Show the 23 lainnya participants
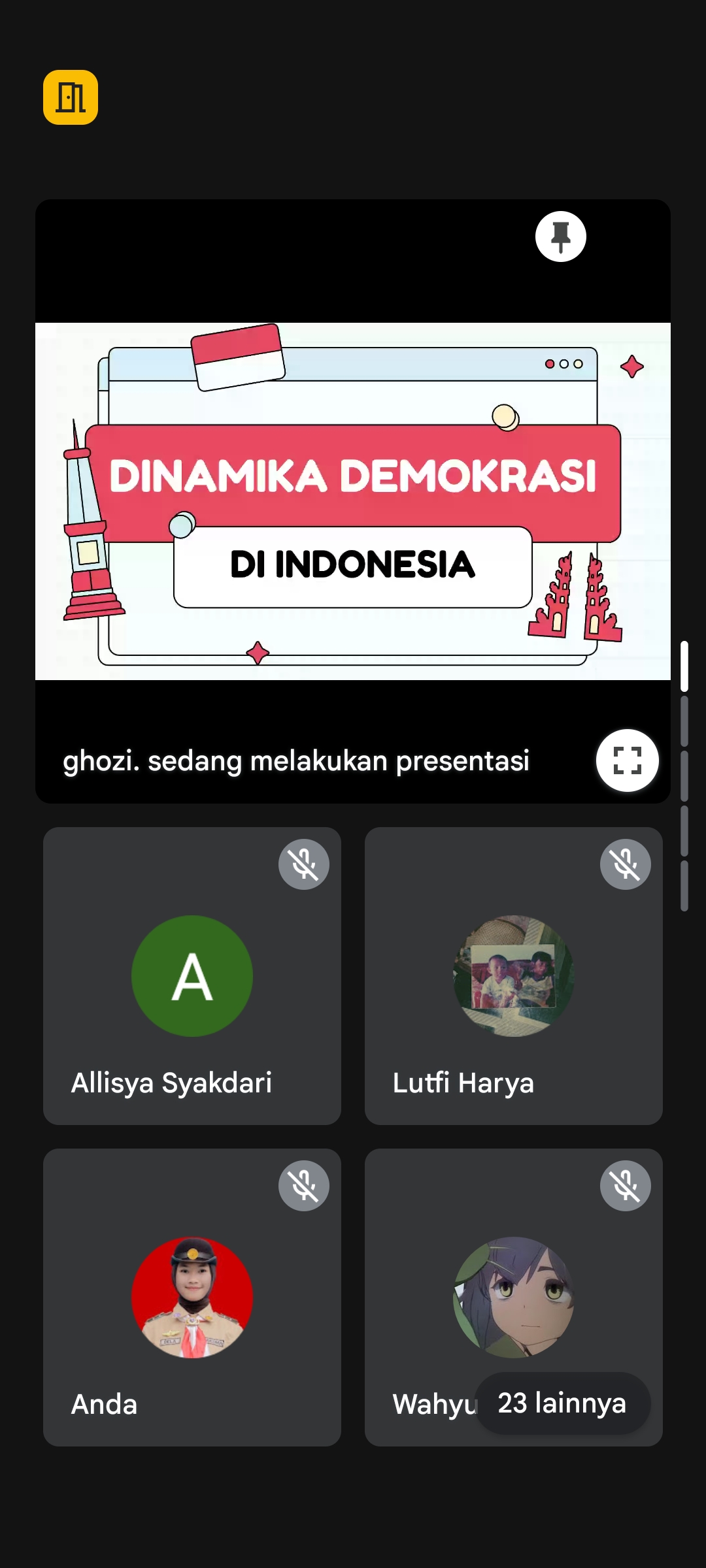The width and height of the screenshot is (706, 1568). [562, 1403]
